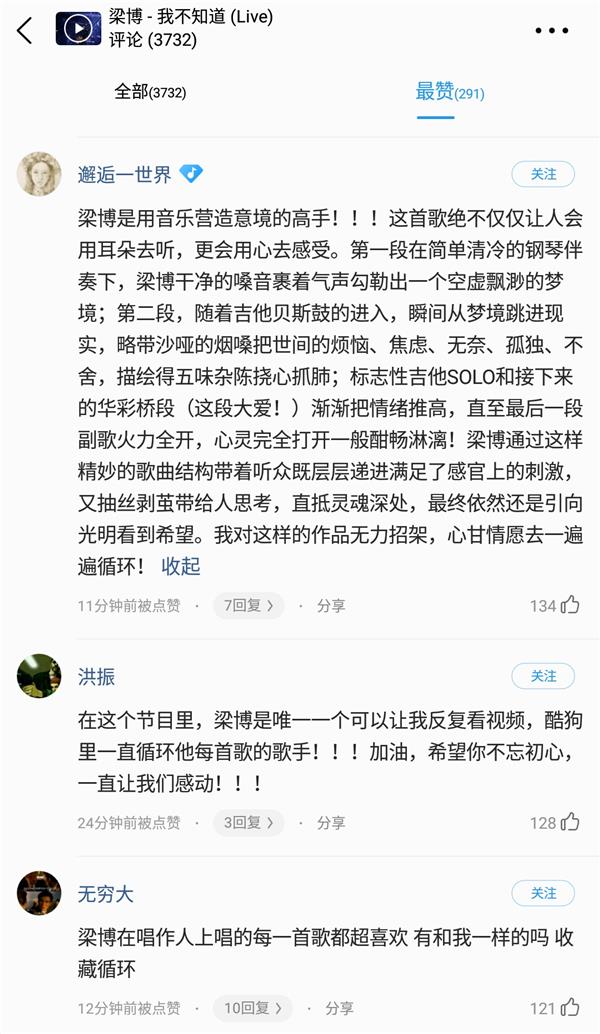Viewport: 600px width, 1034px height.
Task: Follow user 无穷大
Action: [x=543, y=893]
